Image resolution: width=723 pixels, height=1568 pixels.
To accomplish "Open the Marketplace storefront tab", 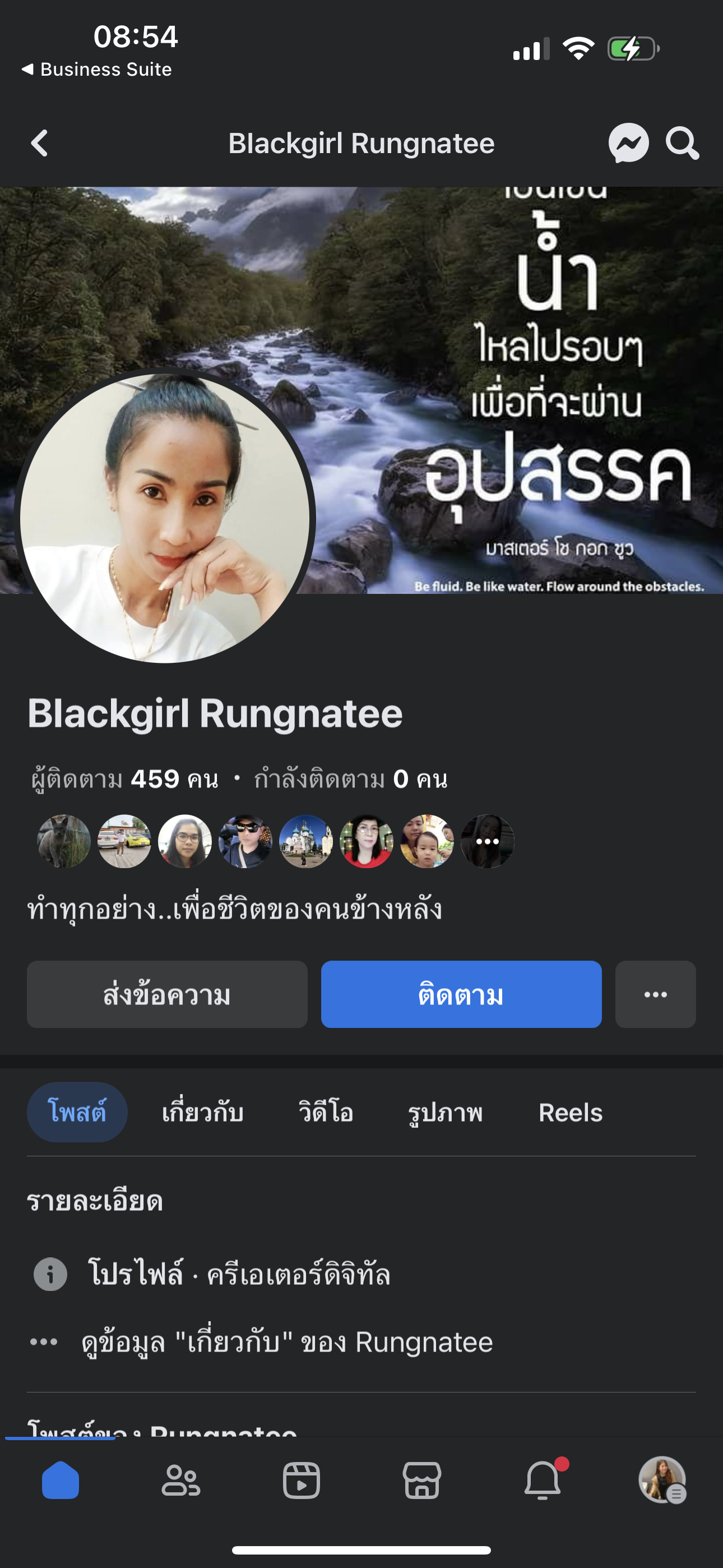I will click(421, 1480).
